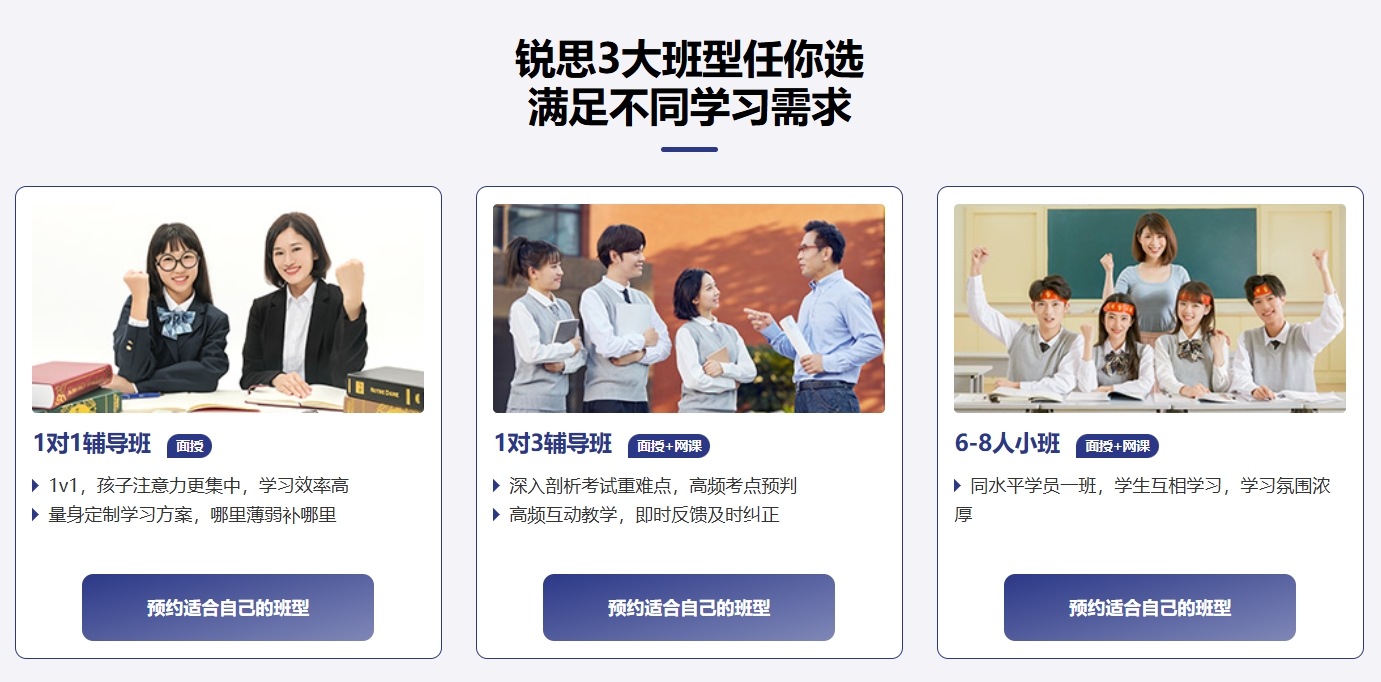Tap the booking button under 1对1辅导班
This screenshot has width=1381, height=682.
coord(228,607)
